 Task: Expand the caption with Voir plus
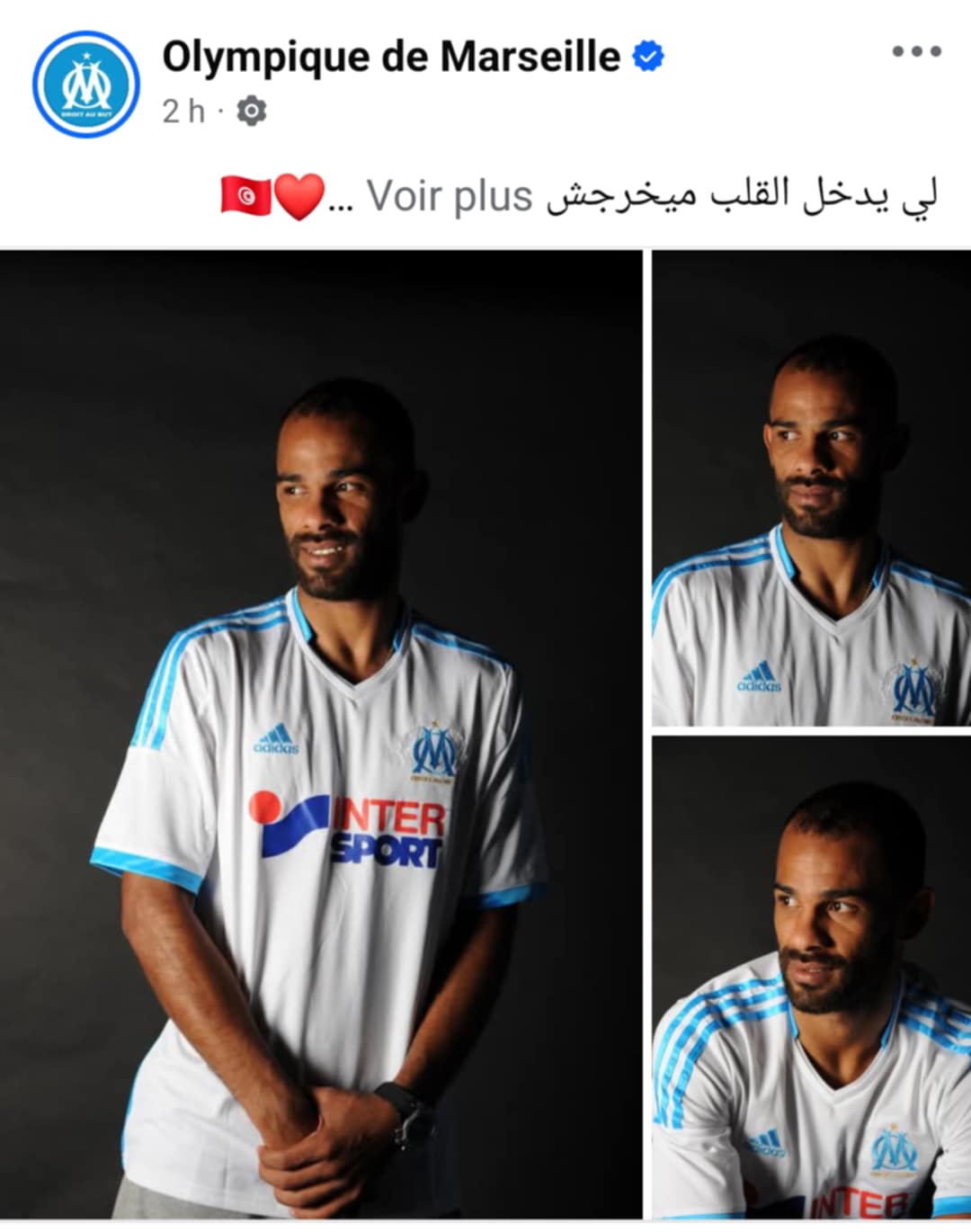450,196
